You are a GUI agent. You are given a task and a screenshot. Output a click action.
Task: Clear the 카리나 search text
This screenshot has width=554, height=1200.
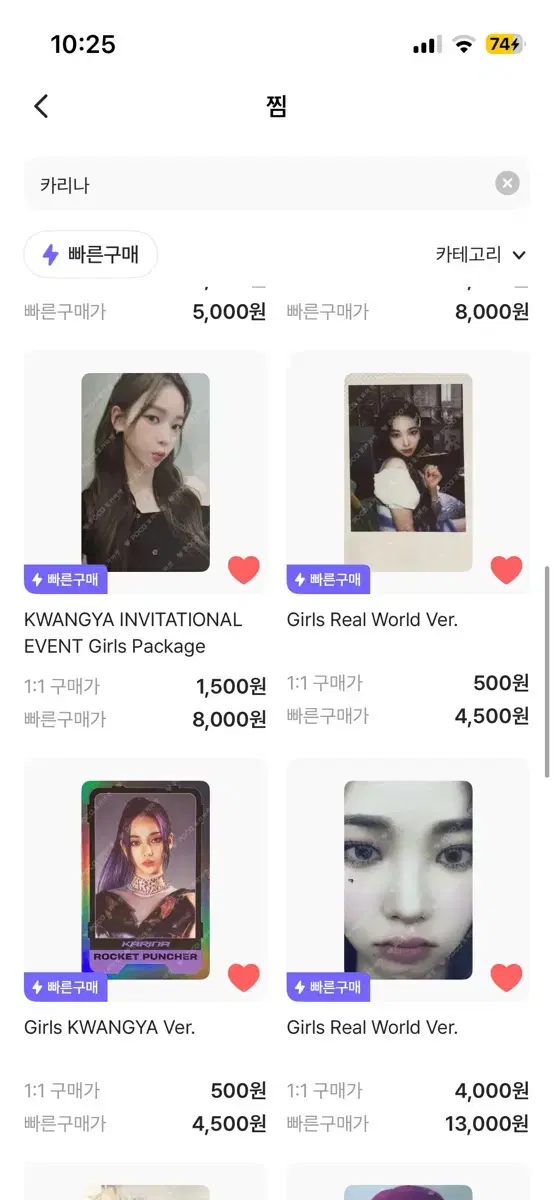coord(508,183)
